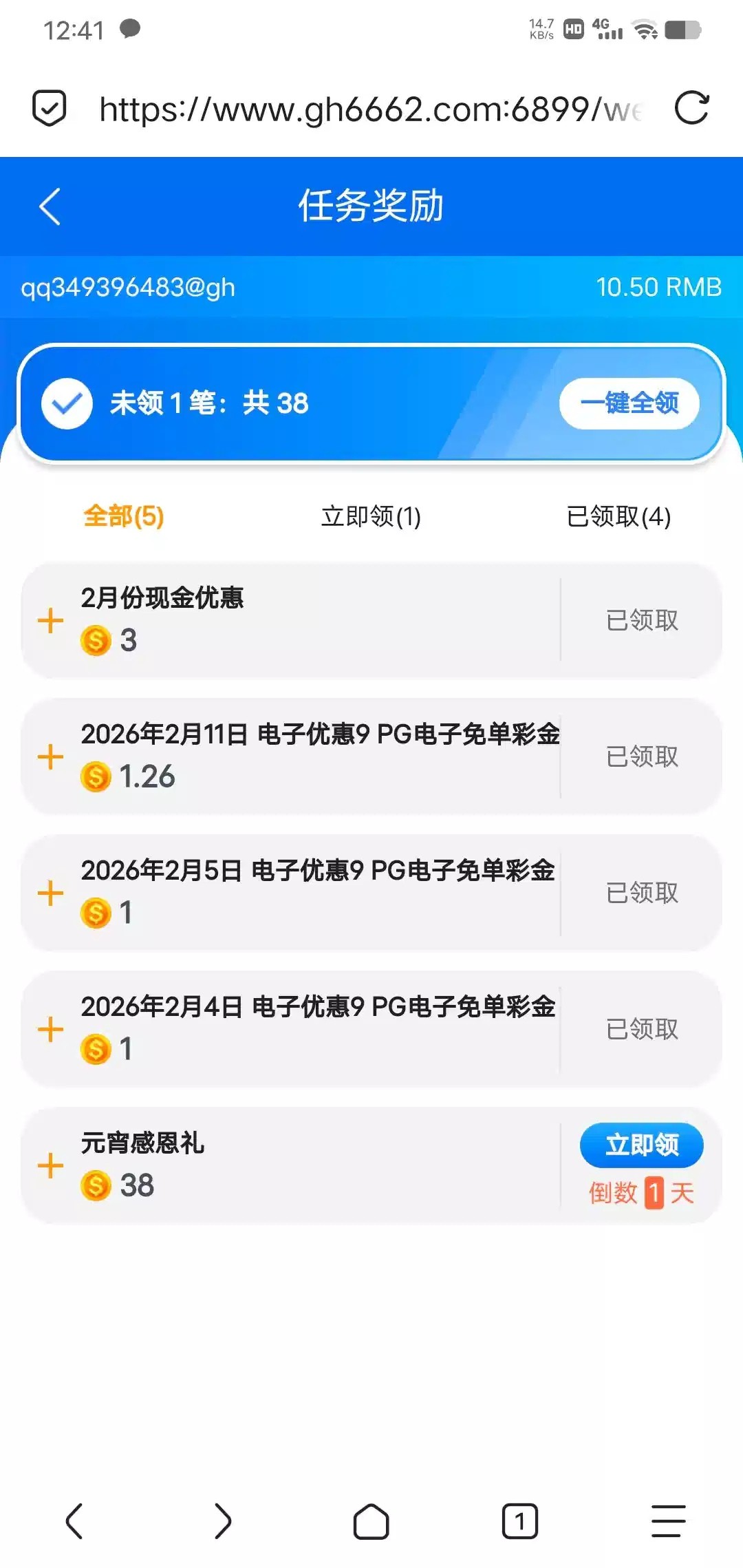
Task: Expand the 2026年2月5日 电子优惠9 reward
Action: click(50, 893)
